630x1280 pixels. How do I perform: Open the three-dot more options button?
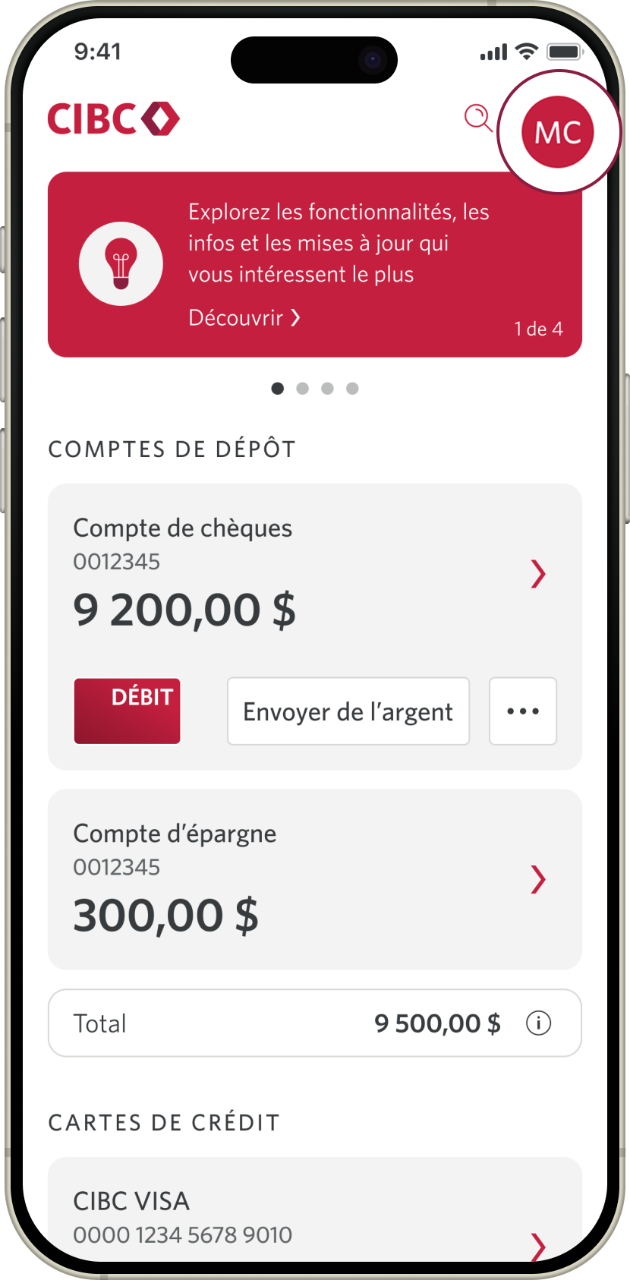tap(523, 711)
